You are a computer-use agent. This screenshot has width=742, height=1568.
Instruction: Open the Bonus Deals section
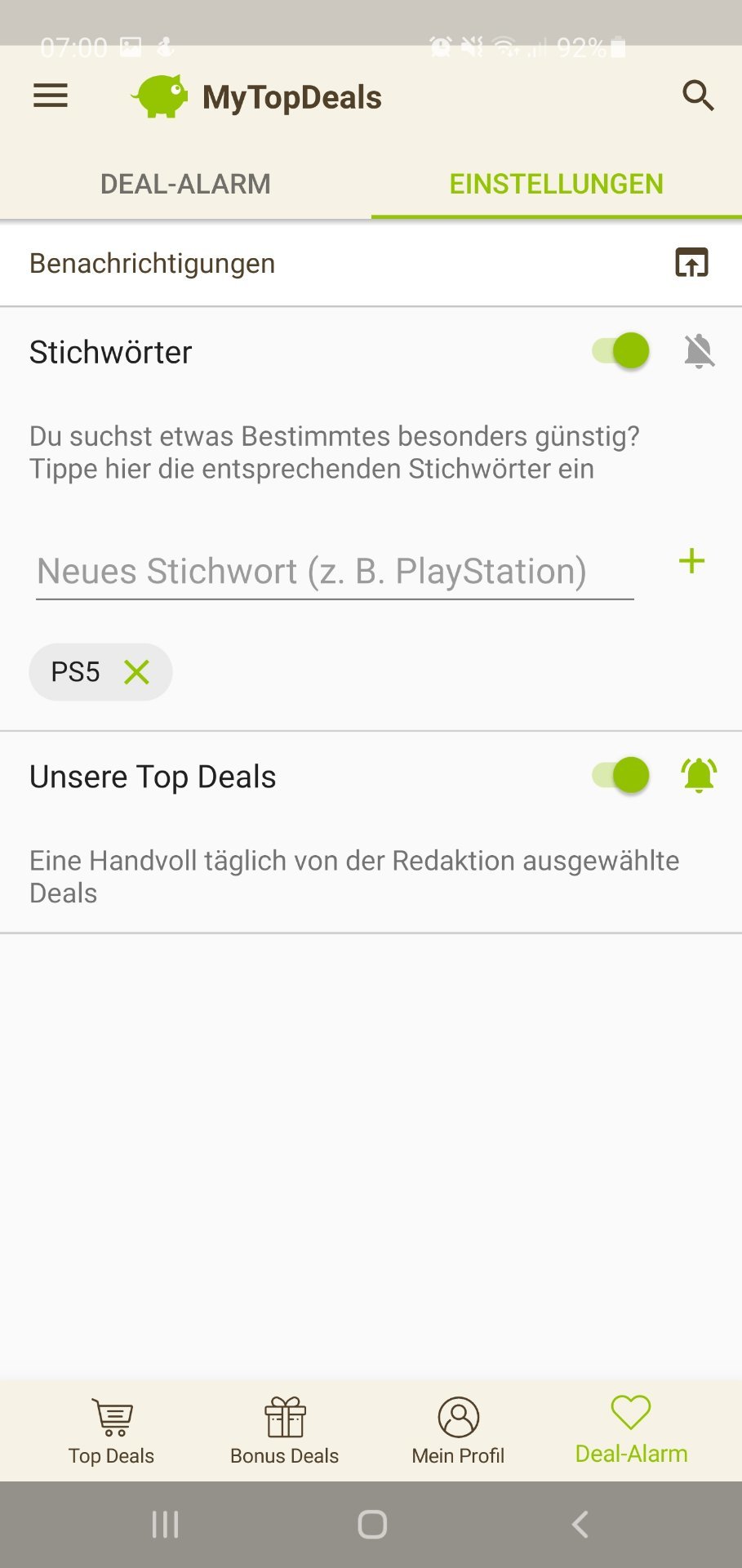click(x=284, y=1432)
